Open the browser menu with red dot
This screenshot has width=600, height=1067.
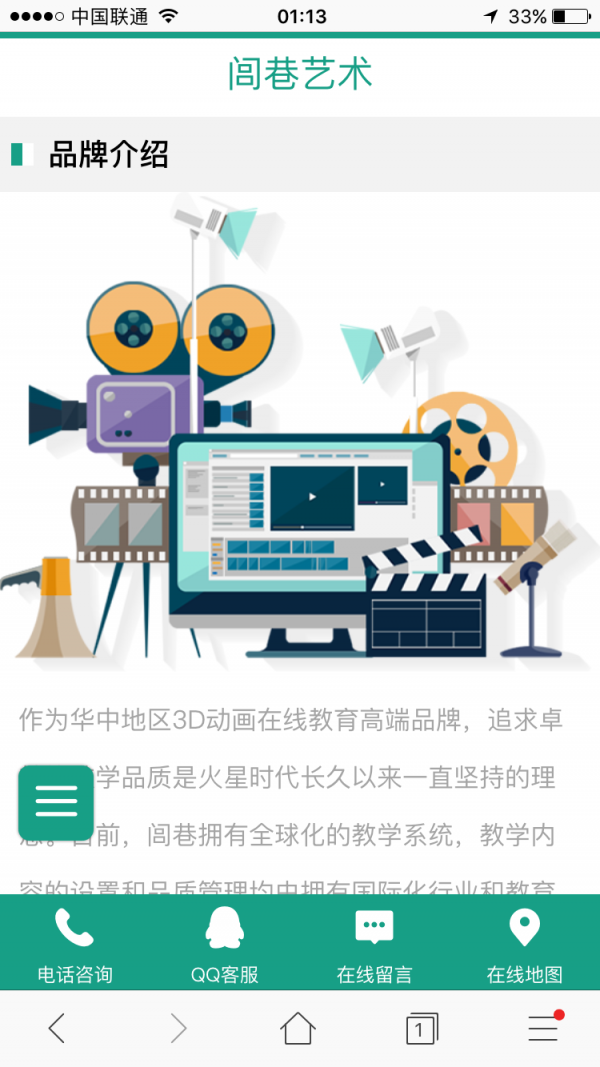[x=544, y=1028]
